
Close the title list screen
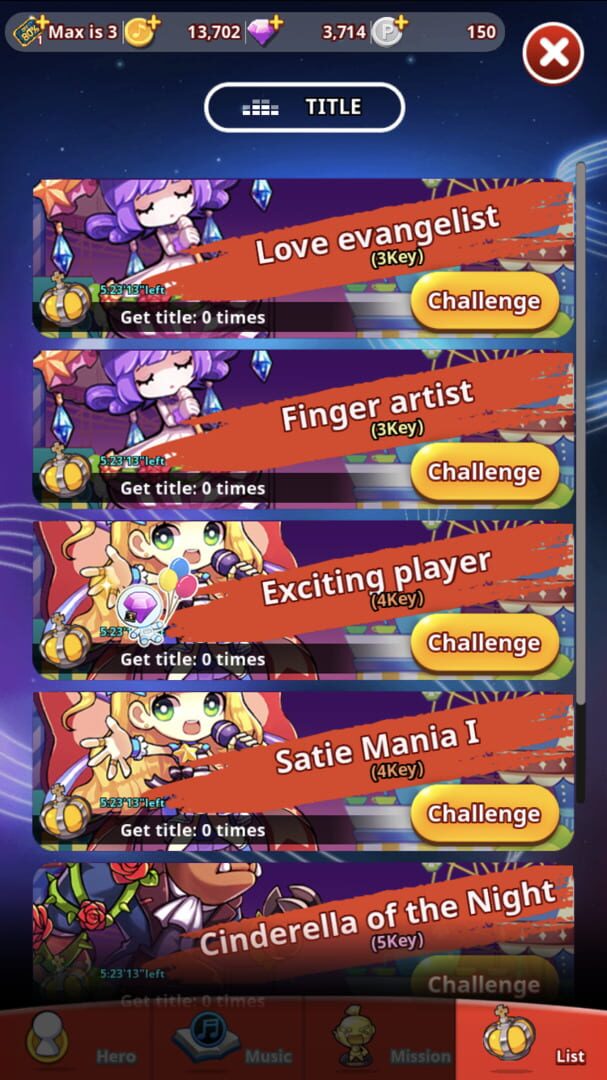coord(553,53)
